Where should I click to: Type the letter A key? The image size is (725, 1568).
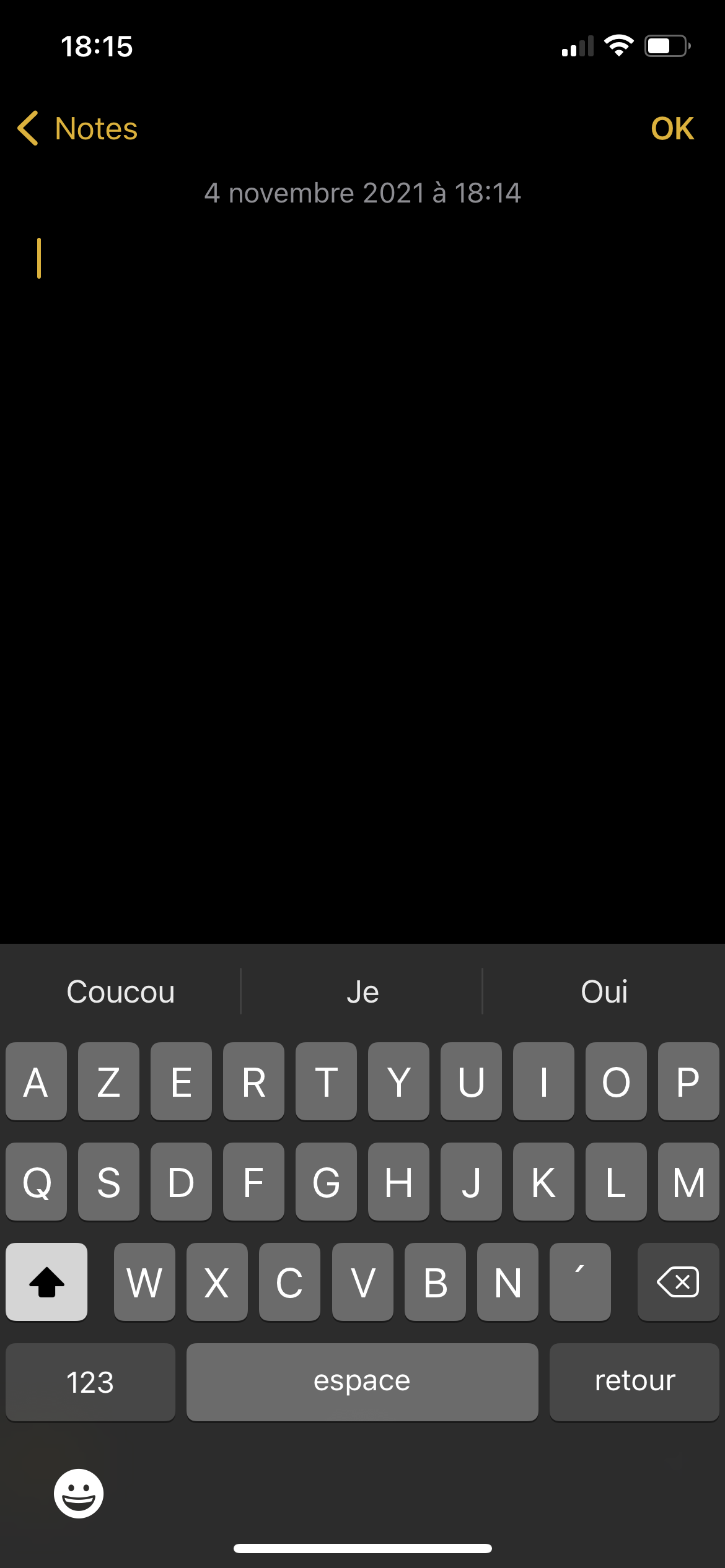pos(36,1081)
